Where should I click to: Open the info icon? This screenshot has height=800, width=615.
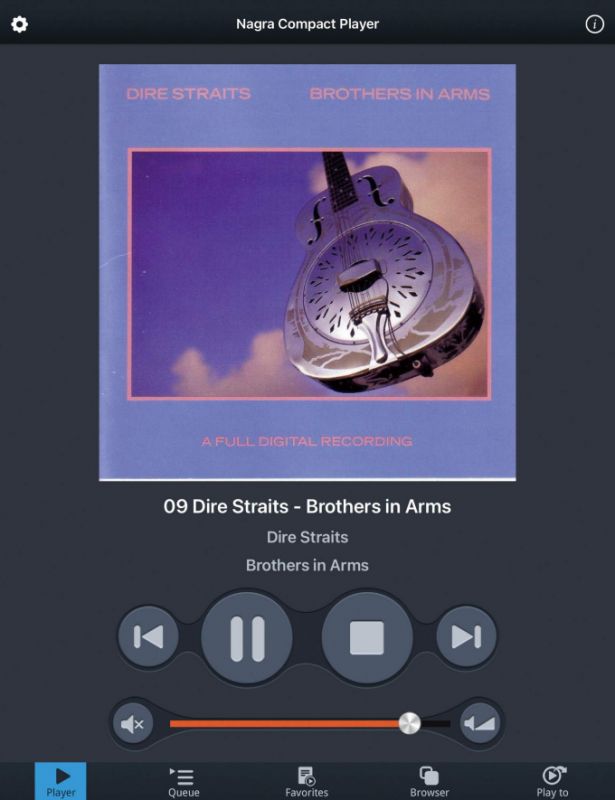tap(594, 24)
